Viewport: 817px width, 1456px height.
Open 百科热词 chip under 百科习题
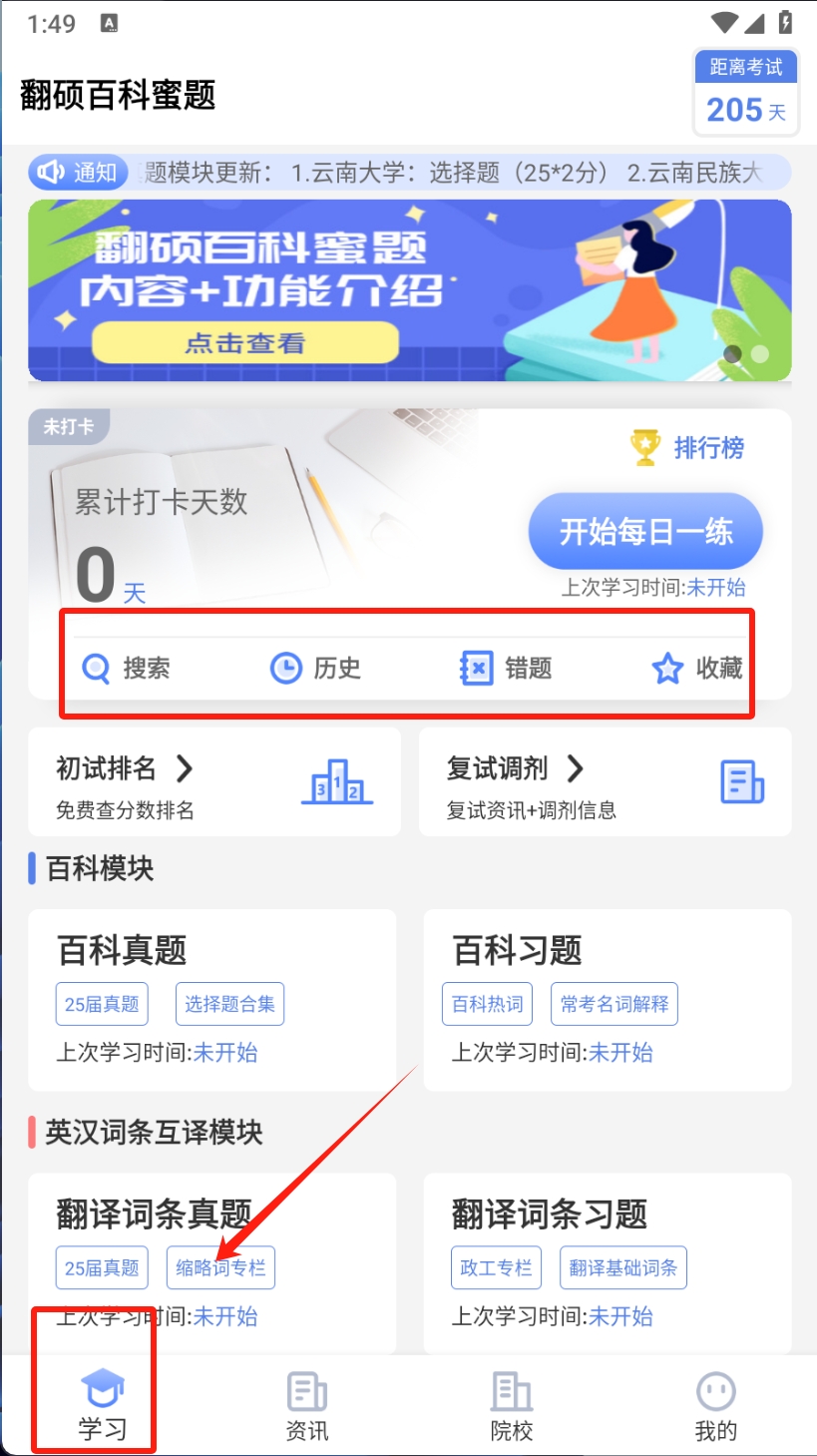[487, 1004]
